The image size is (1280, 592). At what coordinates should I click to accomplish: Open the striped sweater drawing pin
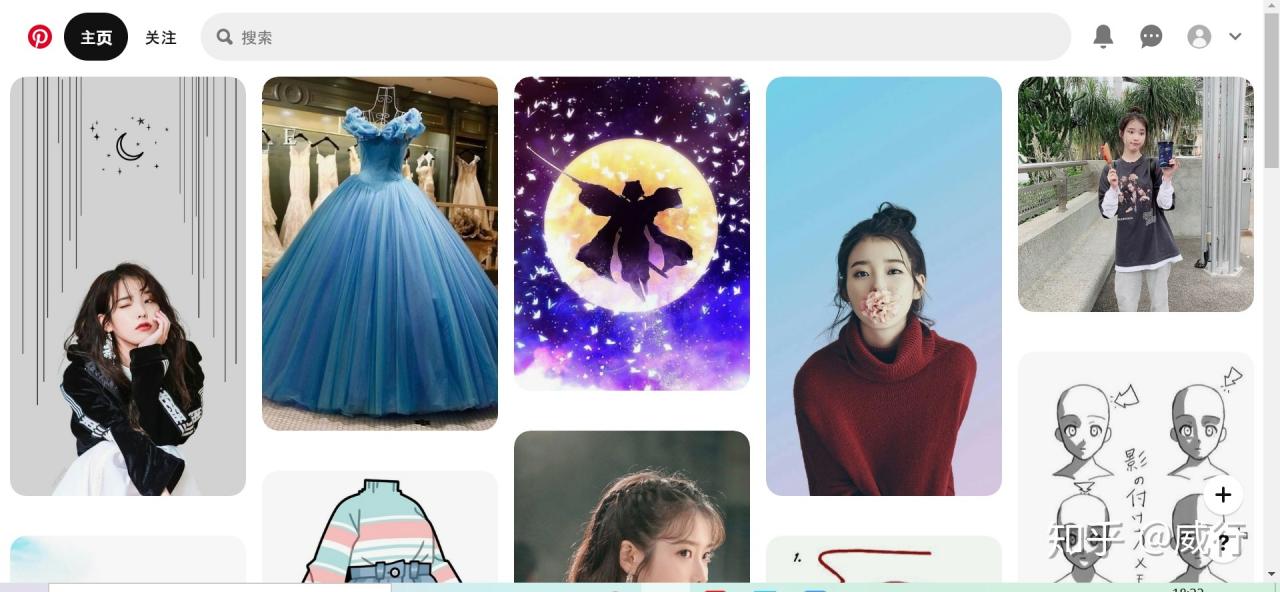point(380,530)
